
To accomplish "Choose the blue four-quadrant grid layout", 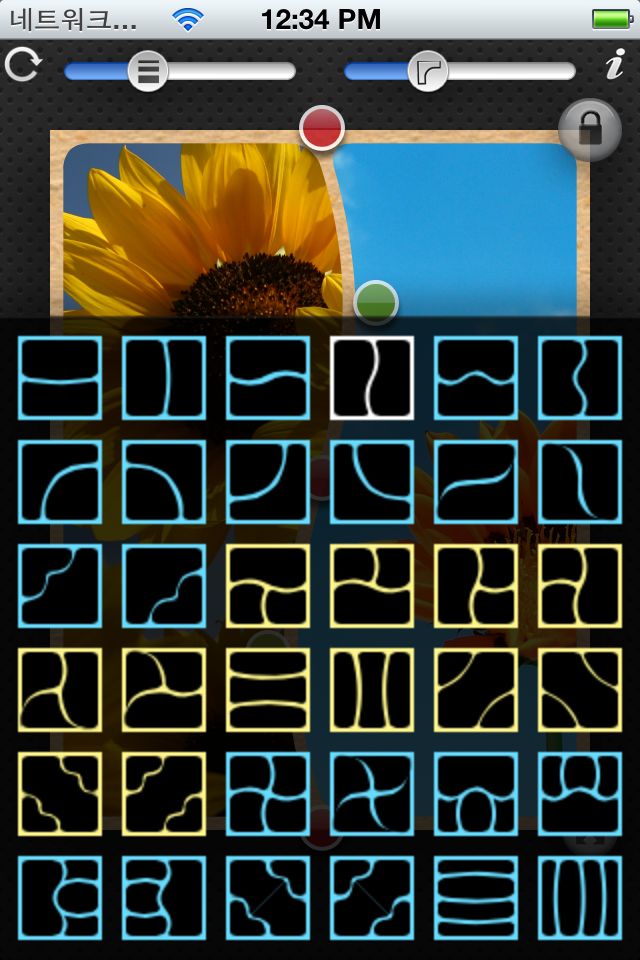I will coord(268,793).
